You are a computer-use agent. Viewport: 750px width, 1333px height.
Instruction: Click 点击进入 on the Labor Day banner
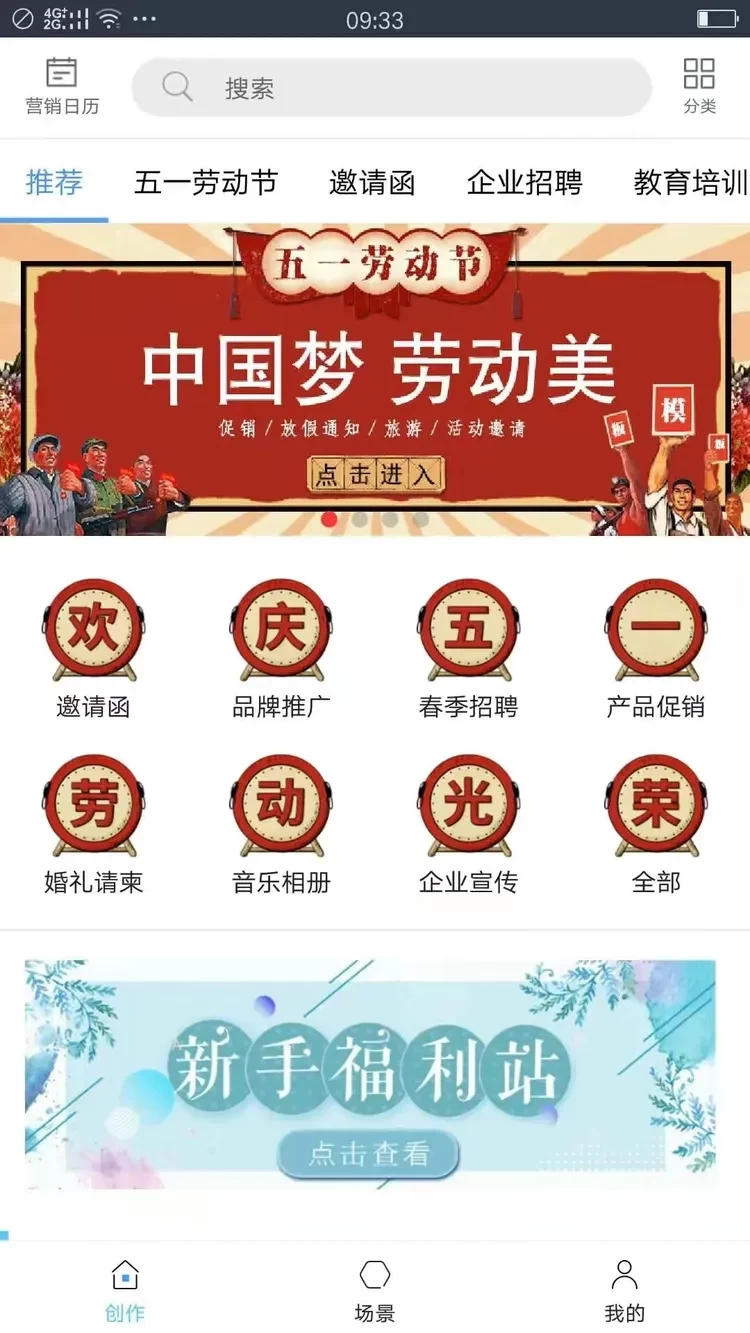point(375,474)
